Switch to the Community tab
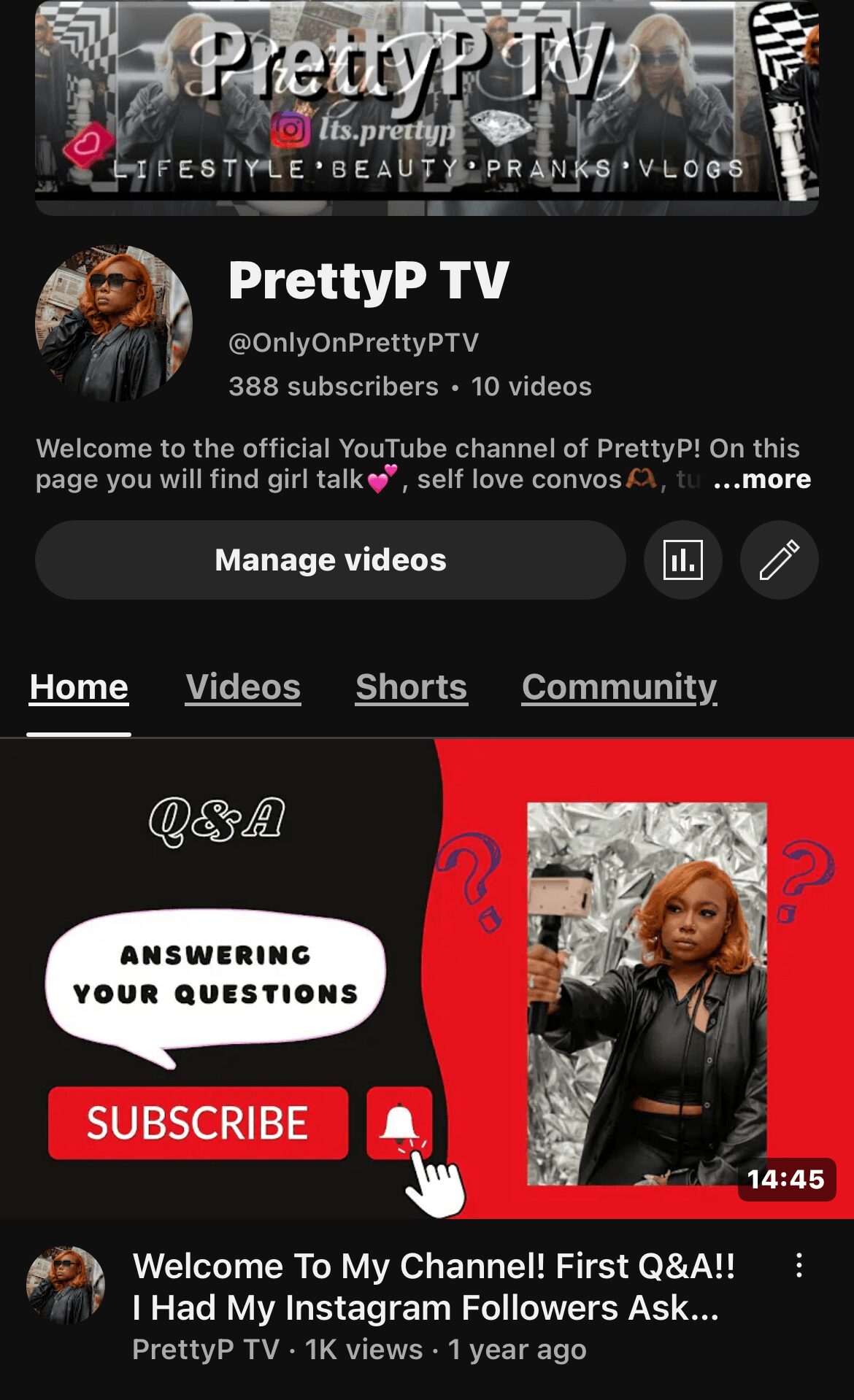Viewport: 854px width, 1400px height. pos(619,687)
